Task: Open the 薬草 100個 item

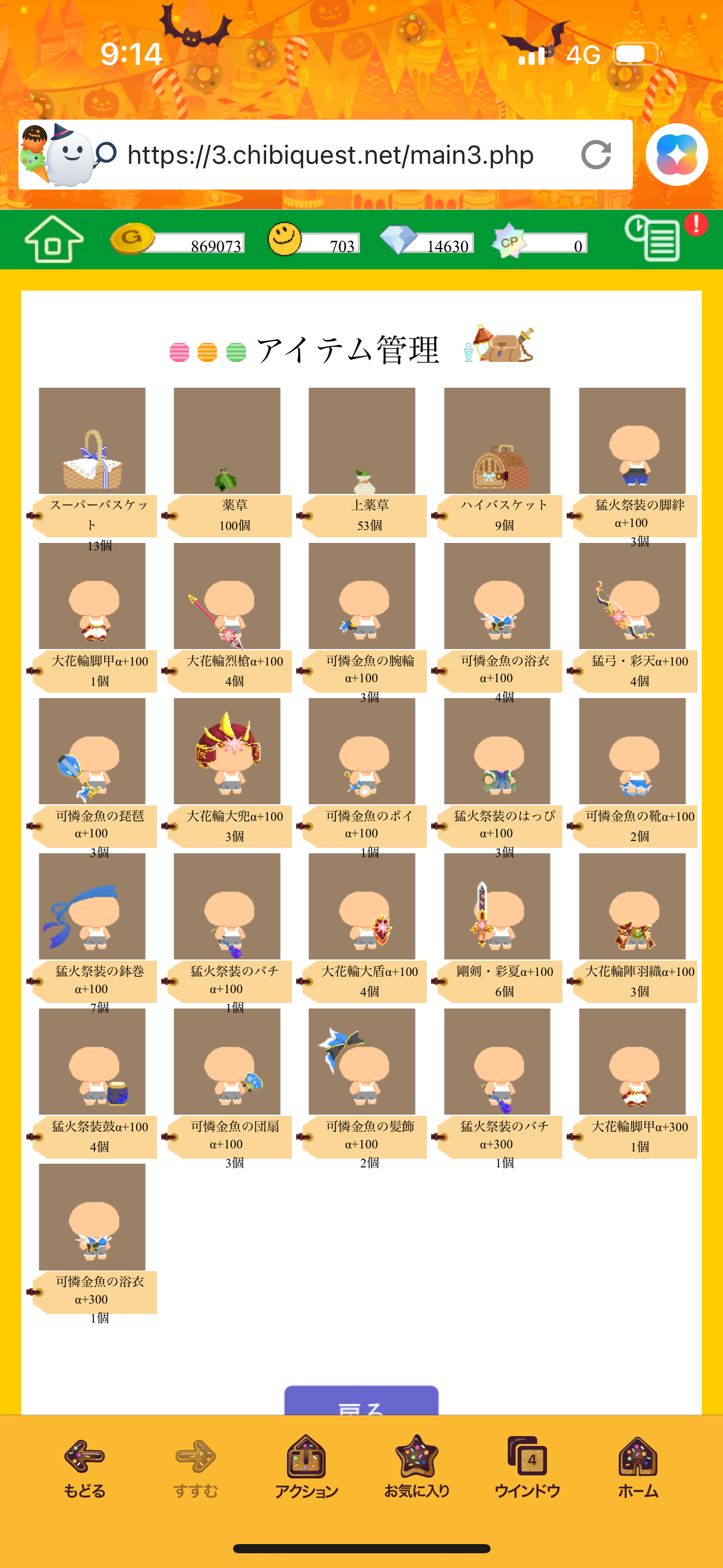Action: (227, 442)
